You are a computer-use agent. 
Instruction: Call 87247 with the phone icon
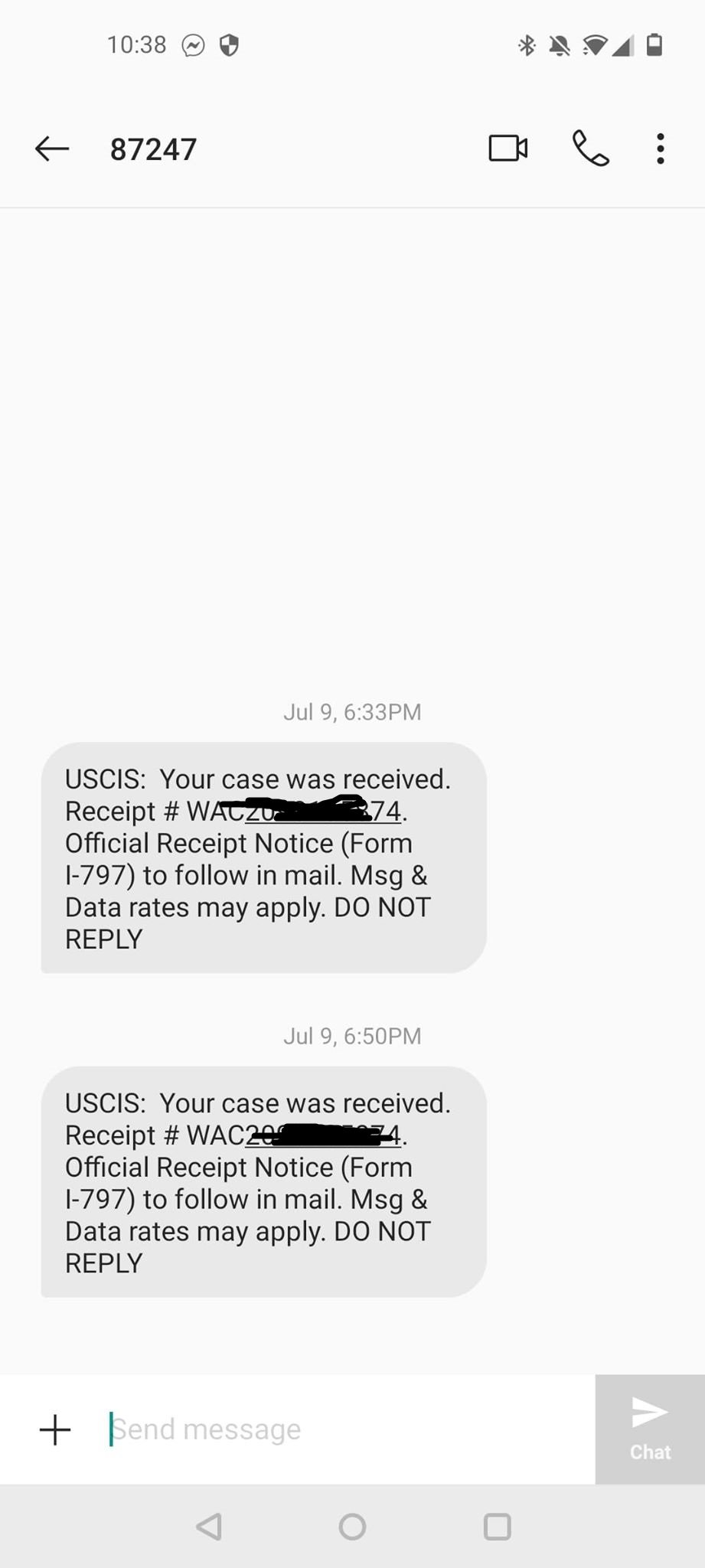pos(591,149)
